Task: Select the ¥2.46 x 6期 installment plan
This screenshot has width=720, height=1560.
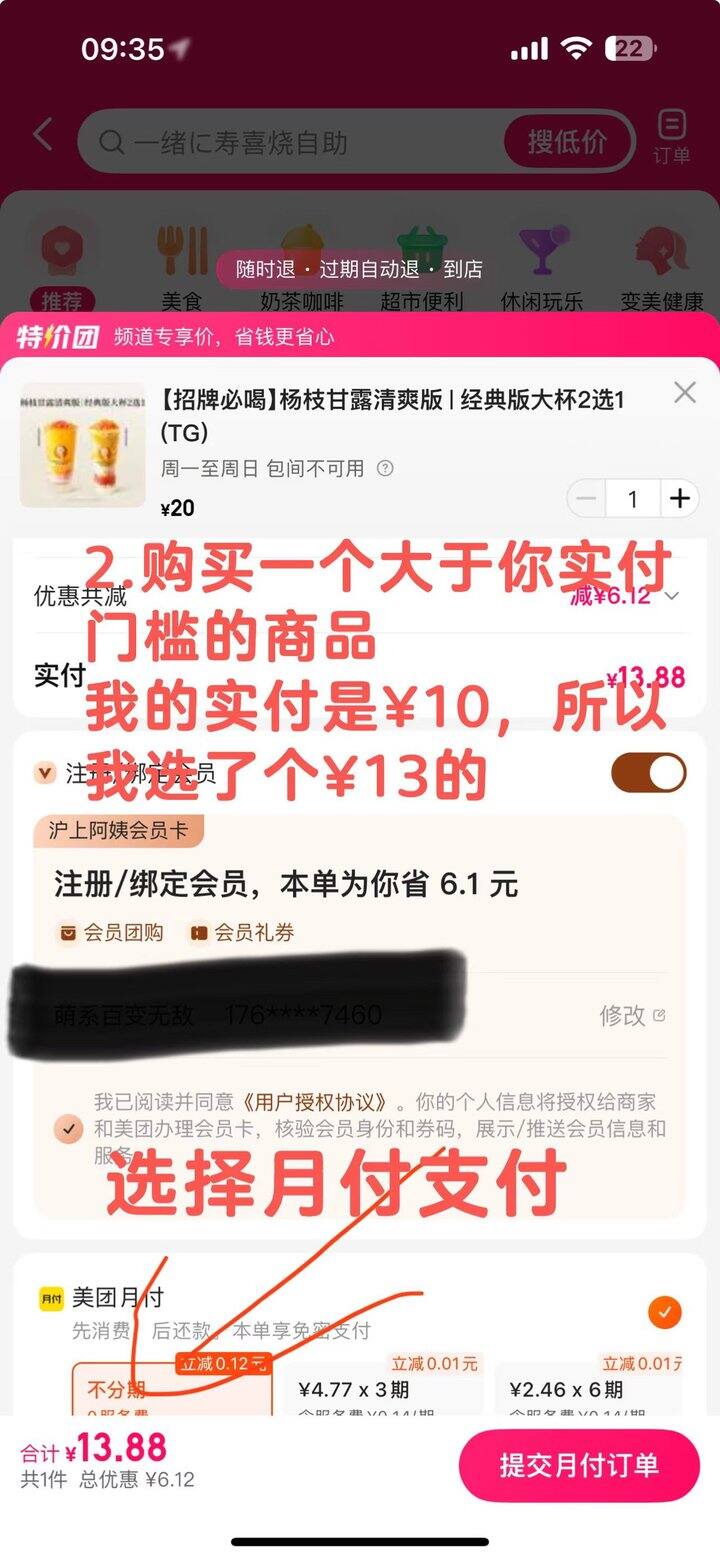Action: [x=590, y=1390]
